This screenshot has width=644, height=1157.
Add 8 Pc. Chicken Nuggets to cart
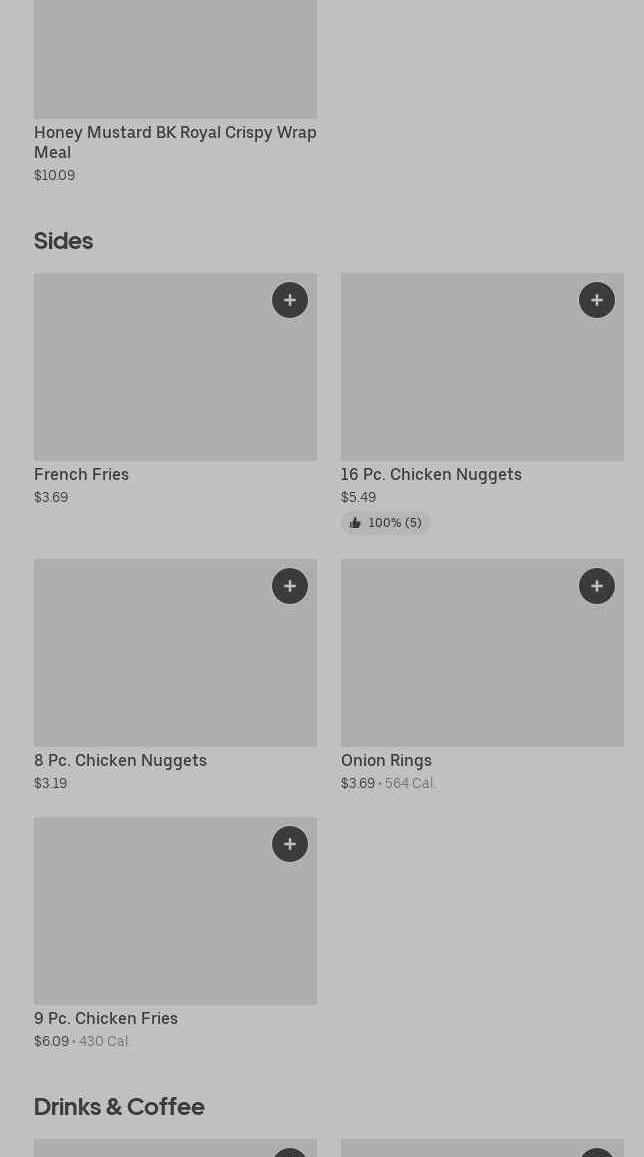[x=290, y=586]
